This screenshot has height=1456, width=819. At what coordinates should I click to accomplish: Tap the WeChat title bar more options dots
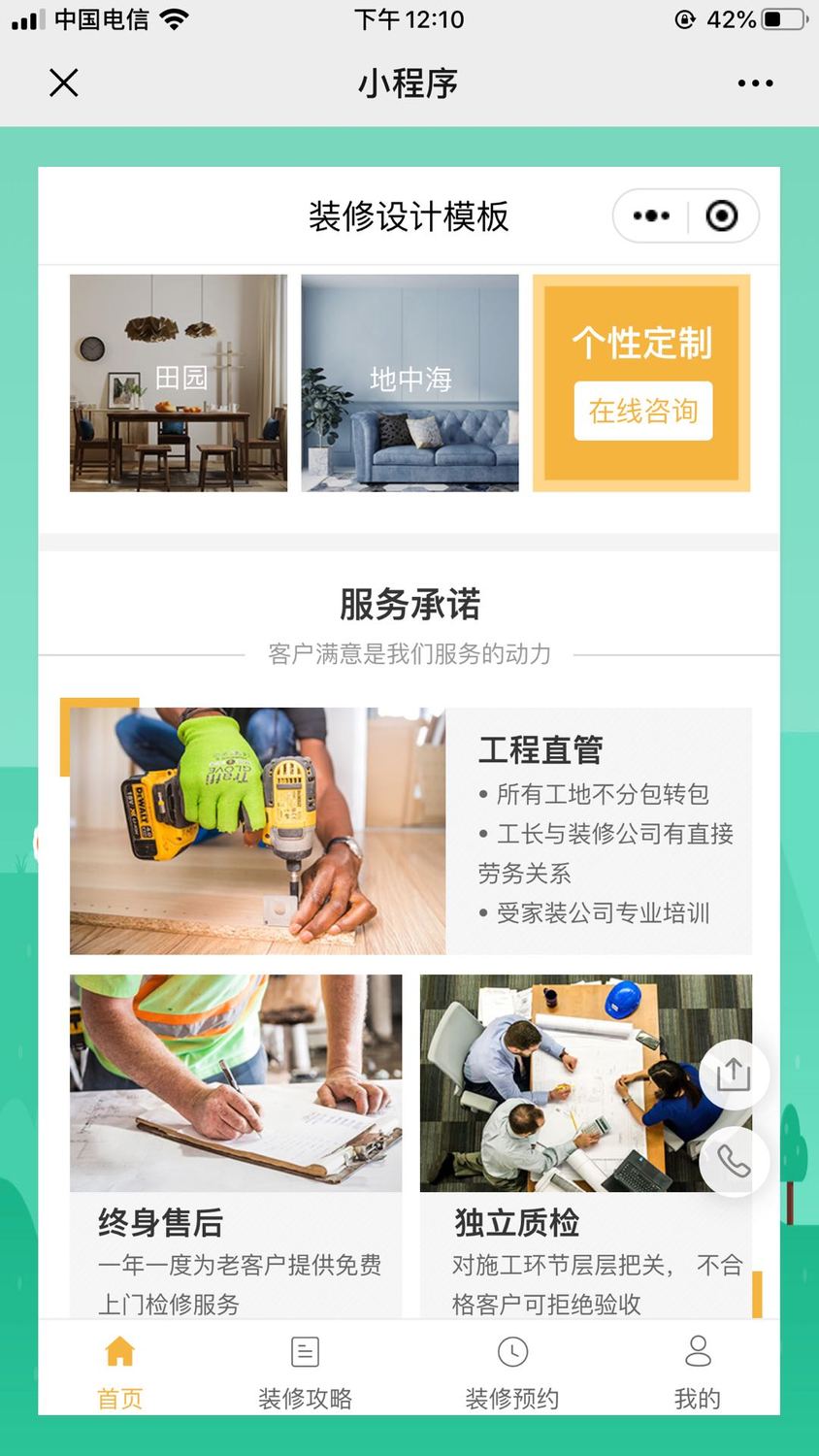click(755, 83)
